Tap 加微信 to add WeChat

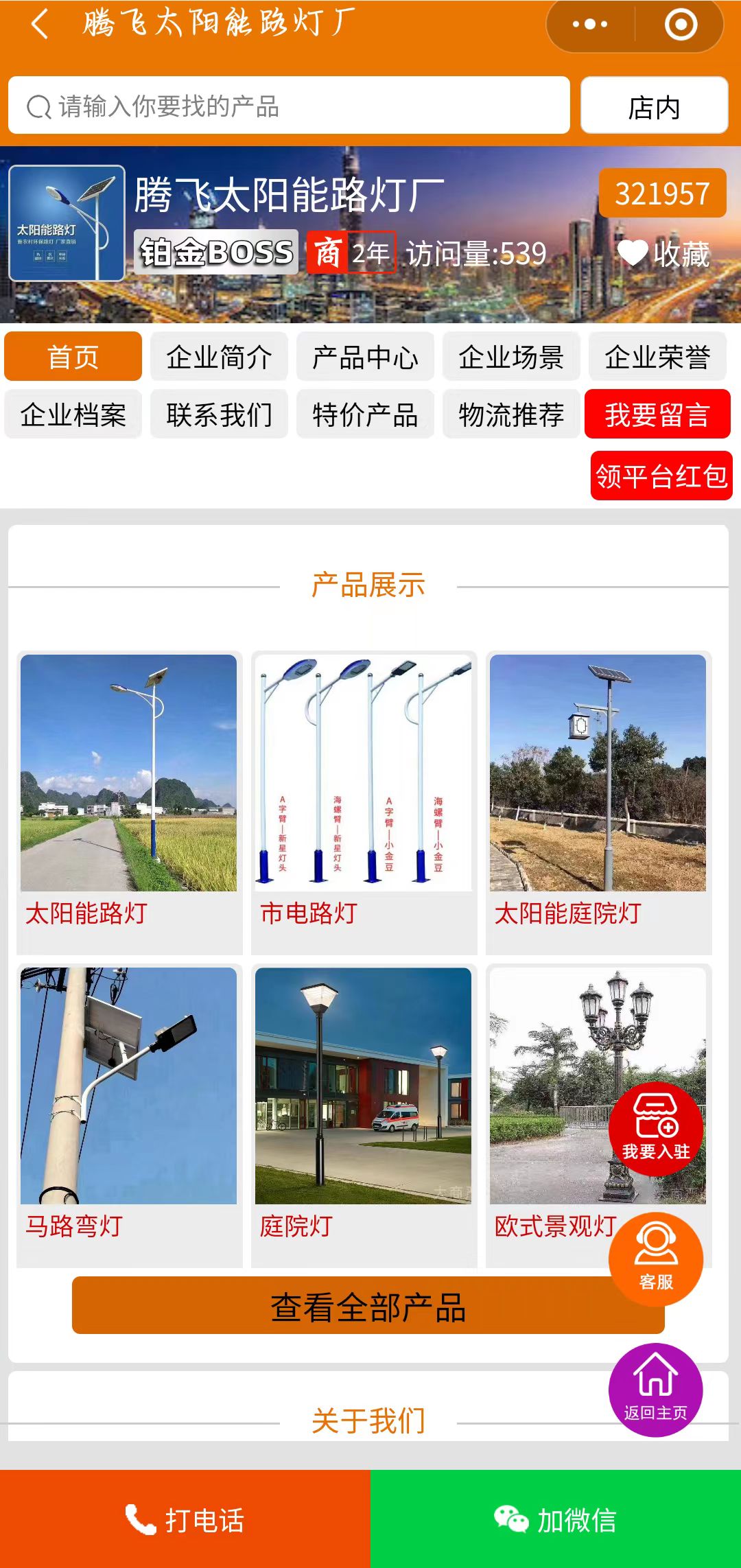pos(556,1519)
